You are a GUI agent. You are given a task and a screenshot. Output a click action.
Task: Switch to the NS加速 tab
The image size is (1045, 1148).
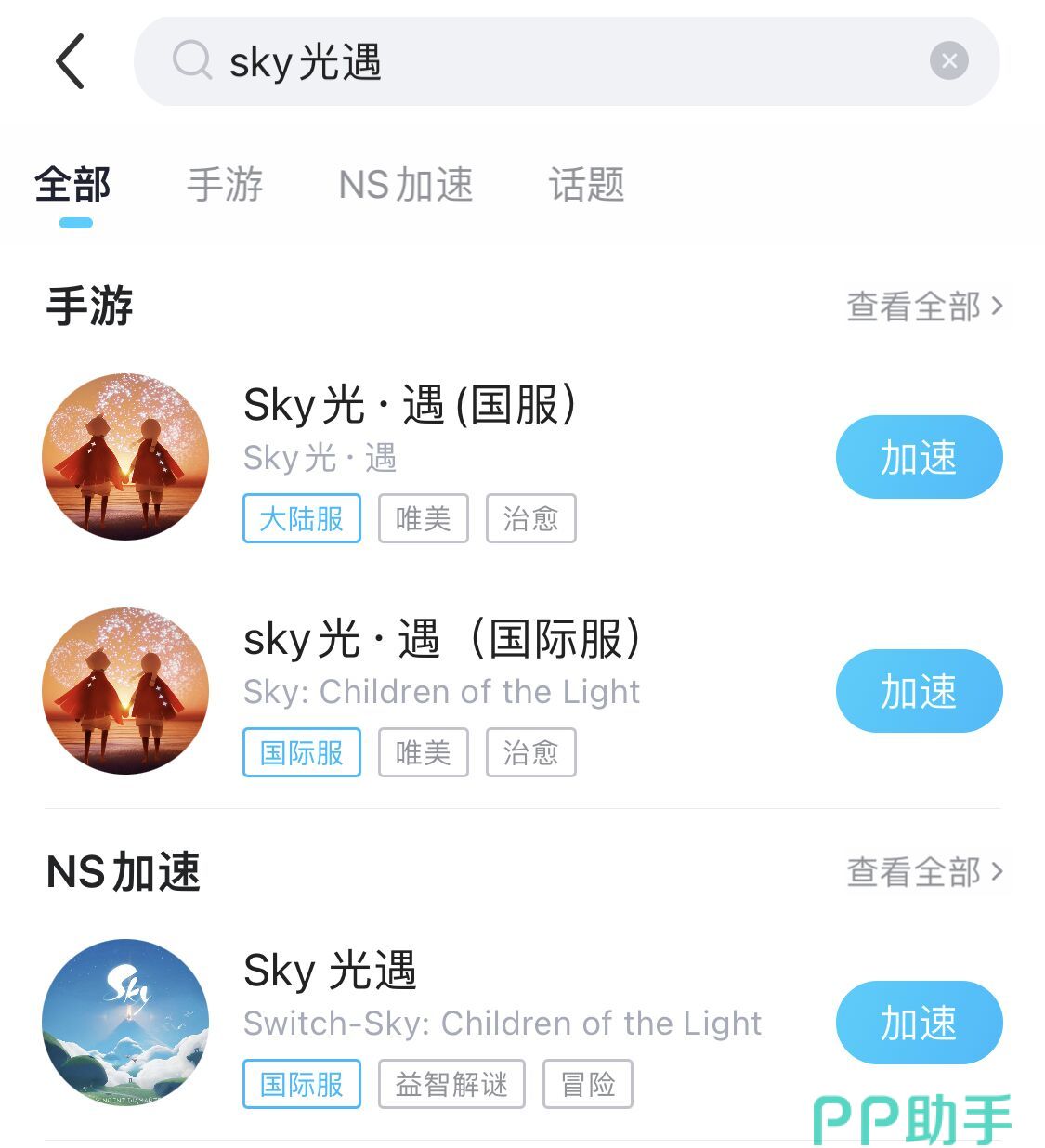pyautogui.click(x=406, y=184)
